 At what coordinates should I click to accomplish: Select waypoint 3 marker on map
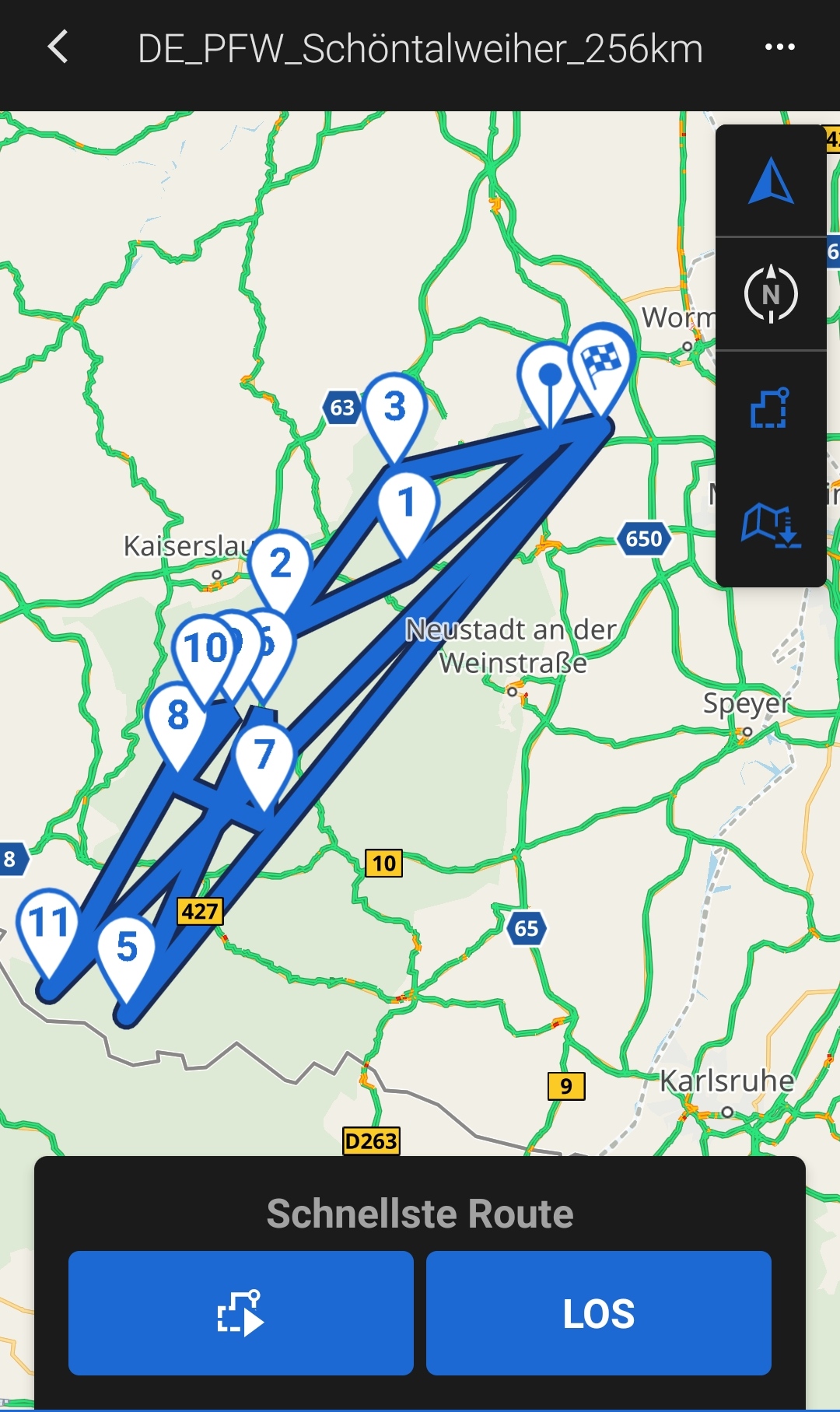point(395,407)
